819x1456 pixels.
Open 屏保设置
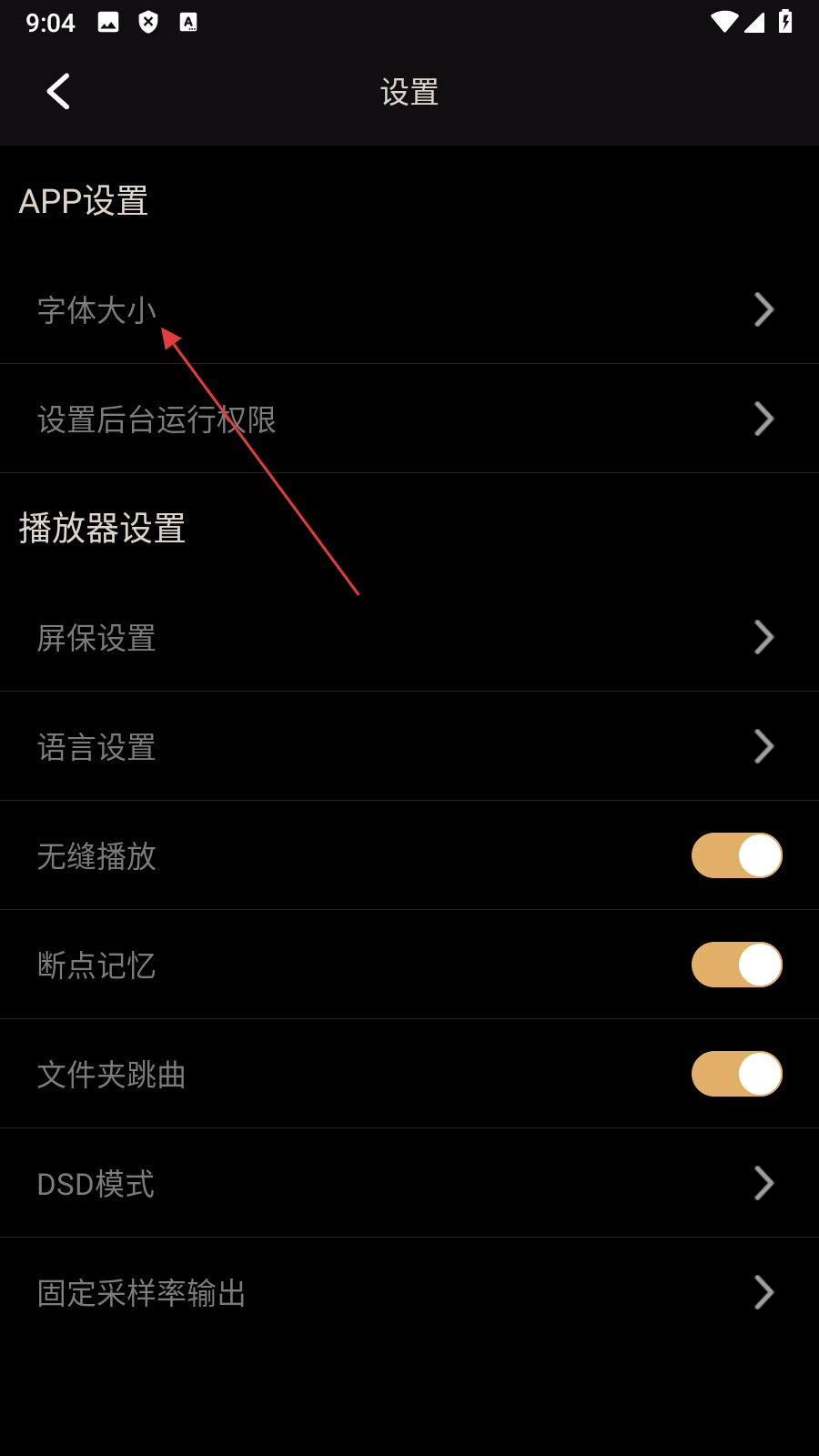[x=409, y=637]
